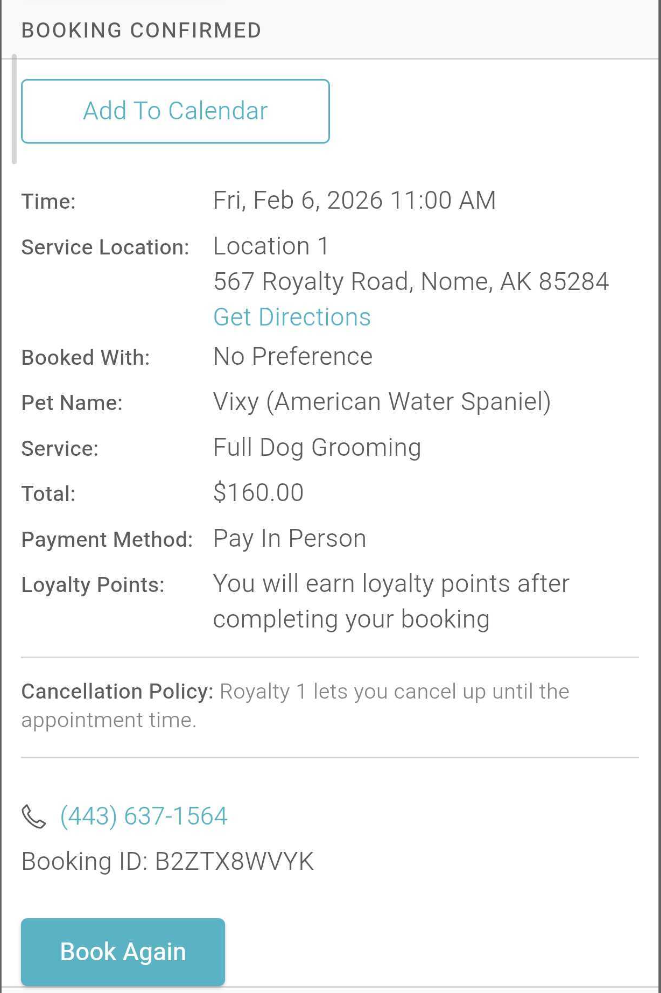Add the booking to calendar
This screenshot has height=993, width=661.
175,111
